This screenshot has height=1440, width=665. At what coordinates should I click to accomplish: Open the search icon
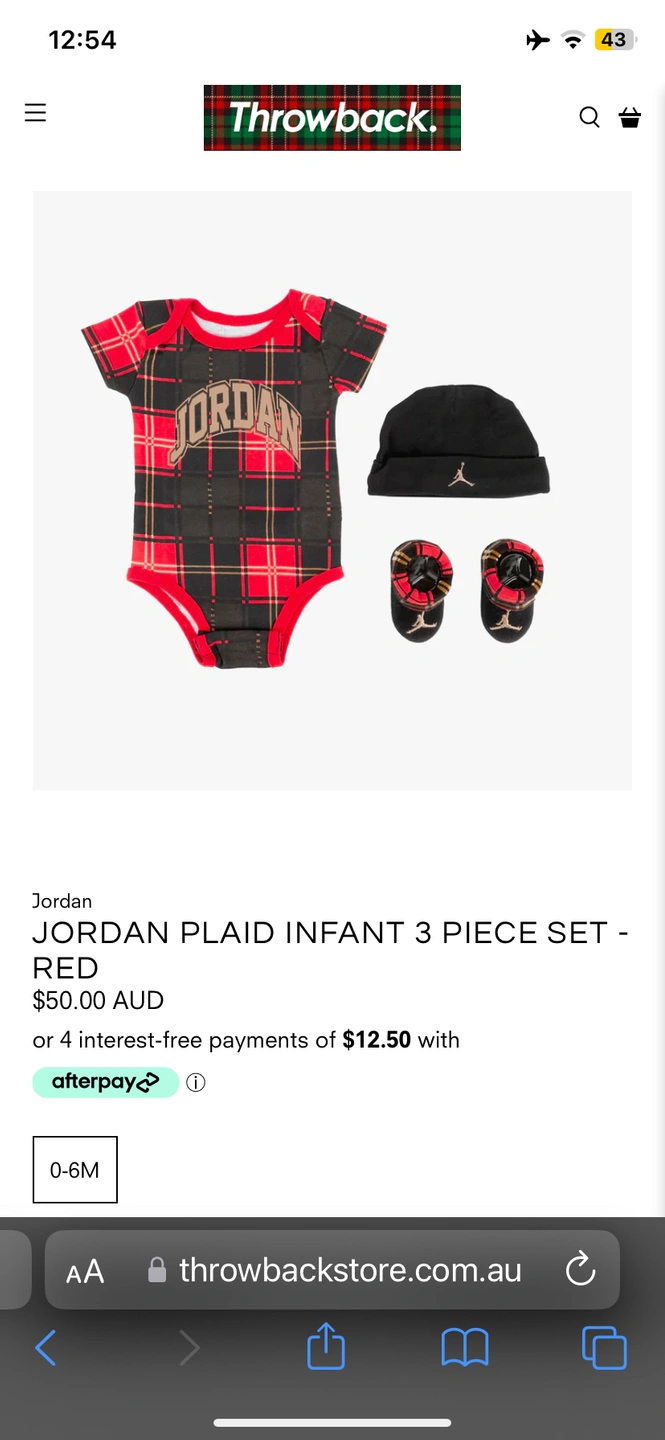click(x=589, y=117)
